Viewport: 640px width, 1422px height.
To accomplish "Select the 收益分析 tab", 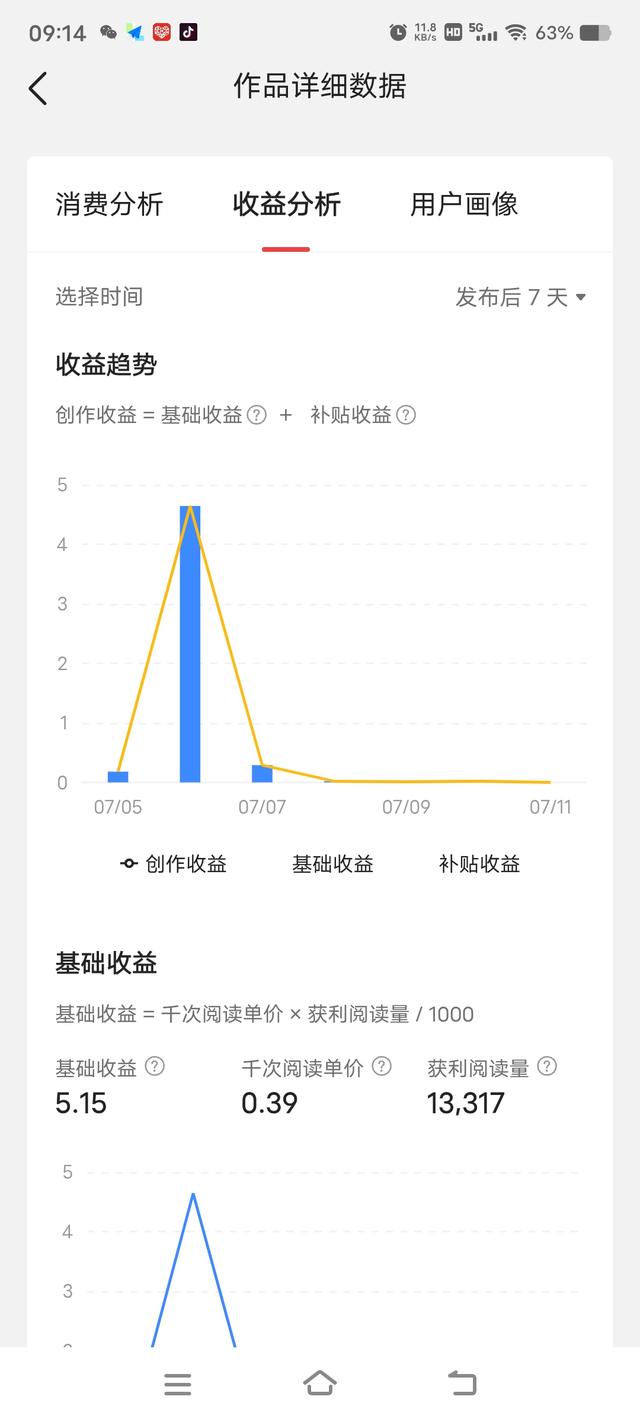I will point(287,204).
